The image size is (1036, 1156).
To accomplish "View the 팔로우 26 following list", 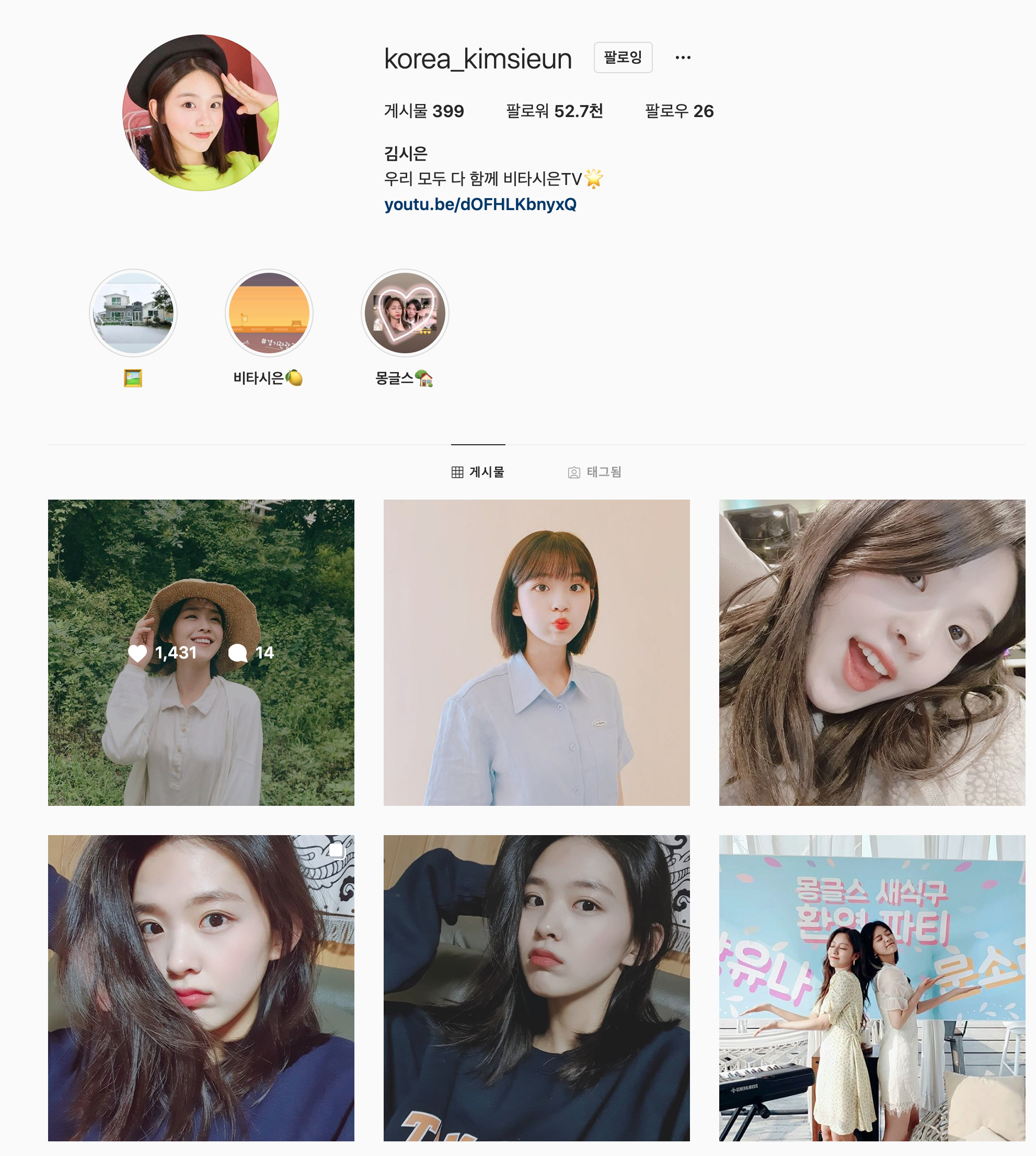I will tap(678, 111).
